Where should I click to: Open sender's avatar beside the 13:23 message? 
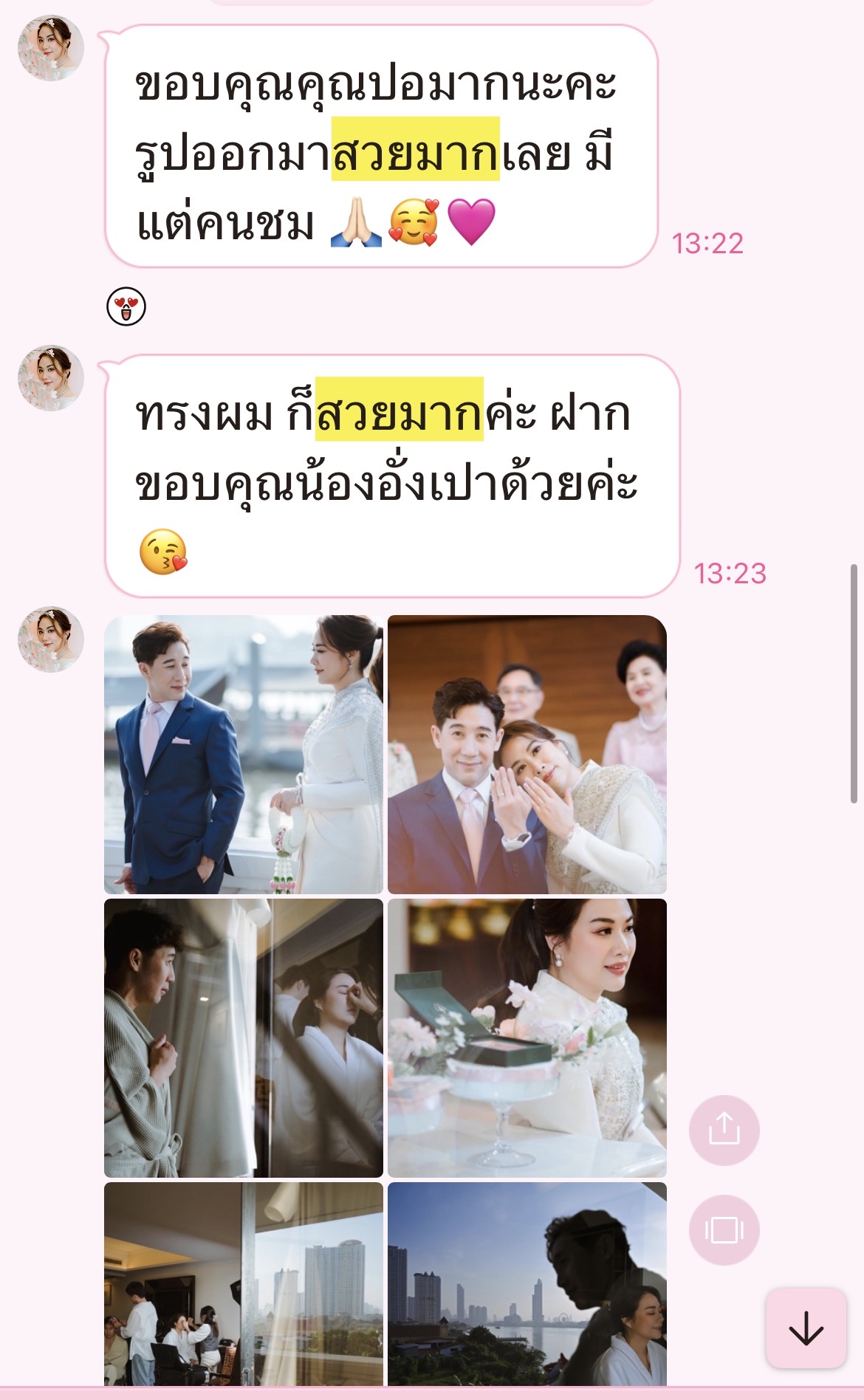(51, 378)
